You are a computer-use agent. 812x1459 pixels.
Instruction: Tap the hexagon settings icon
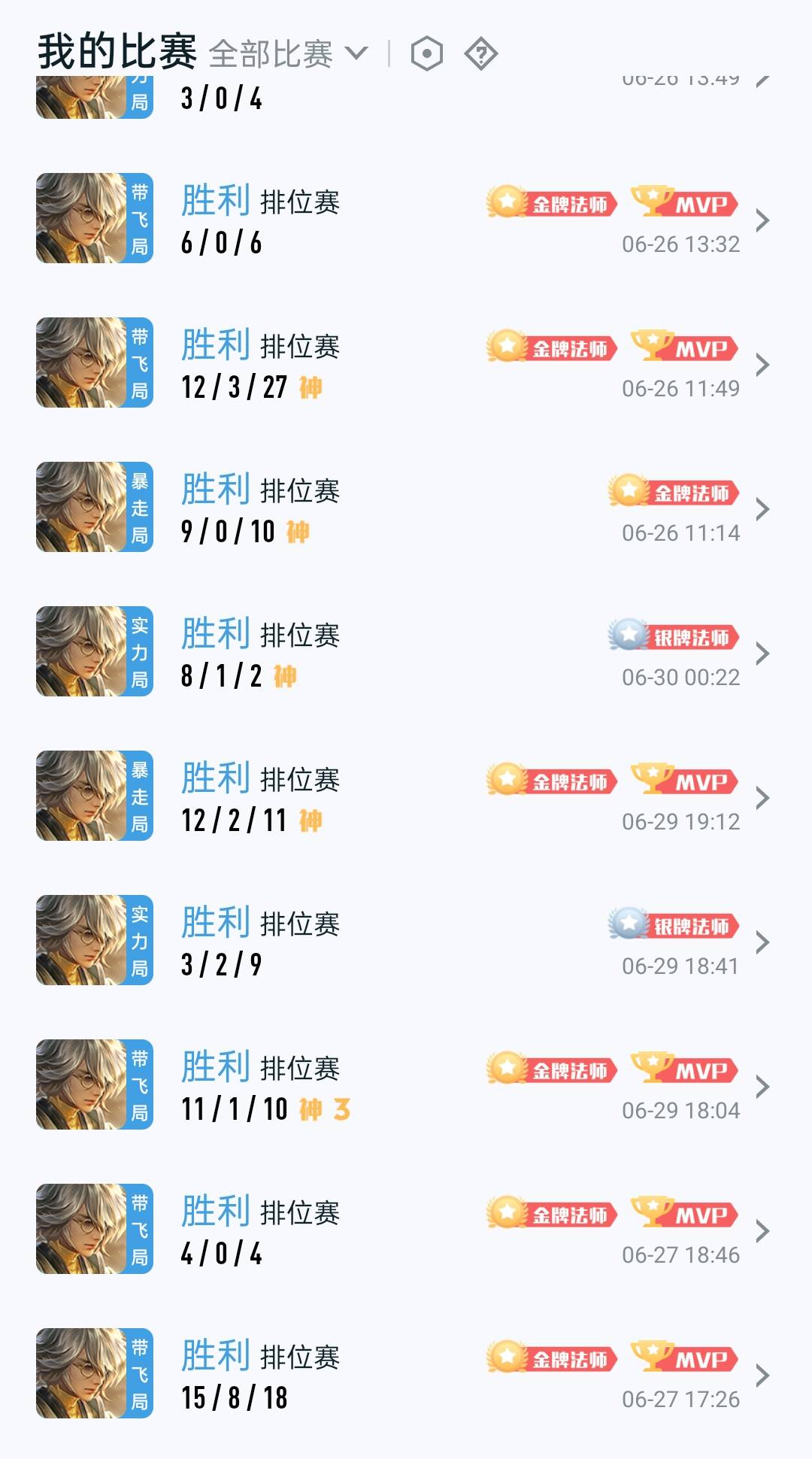point(427,54)
